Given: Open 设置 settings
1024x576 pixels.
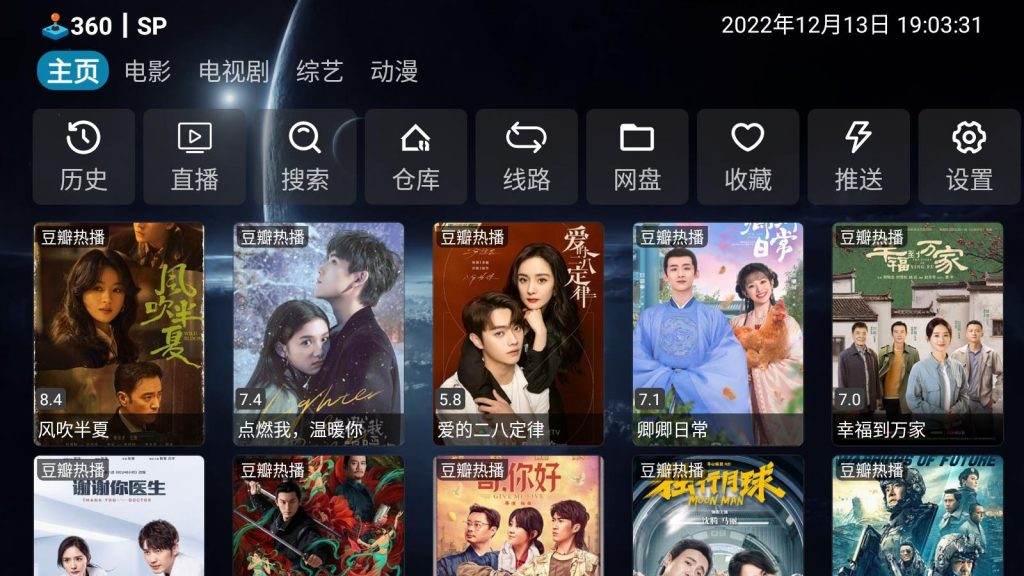Looking at the screenshot, I should (969, 157).
